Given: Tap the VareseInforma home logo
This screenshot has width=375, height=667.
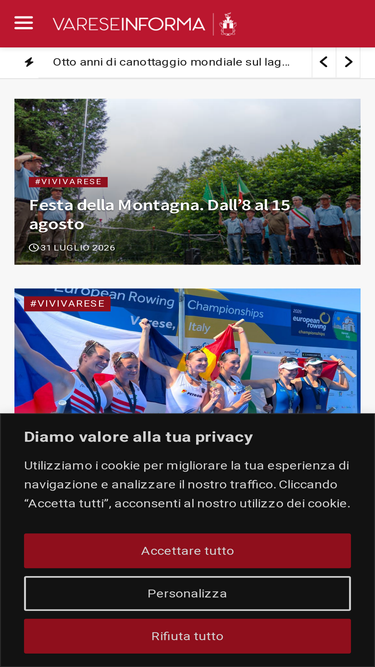Looking at the screenshot, I should coord(145,24).
